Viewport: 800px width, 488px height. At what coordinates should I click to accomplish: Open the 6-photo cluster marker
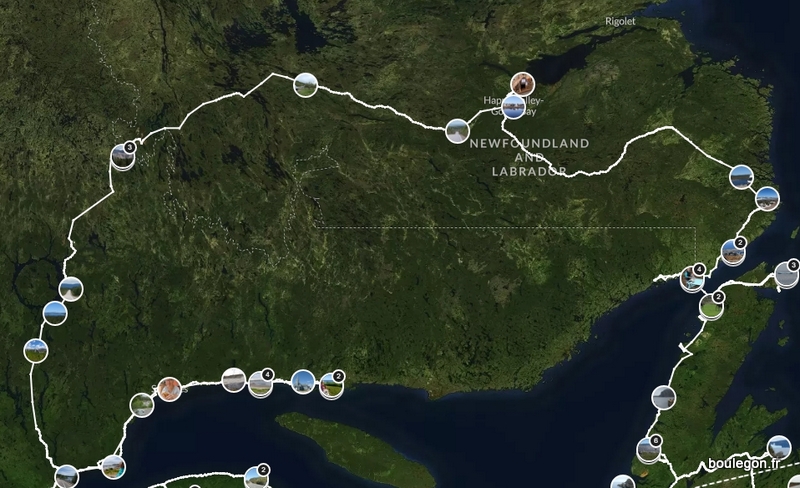649,449
